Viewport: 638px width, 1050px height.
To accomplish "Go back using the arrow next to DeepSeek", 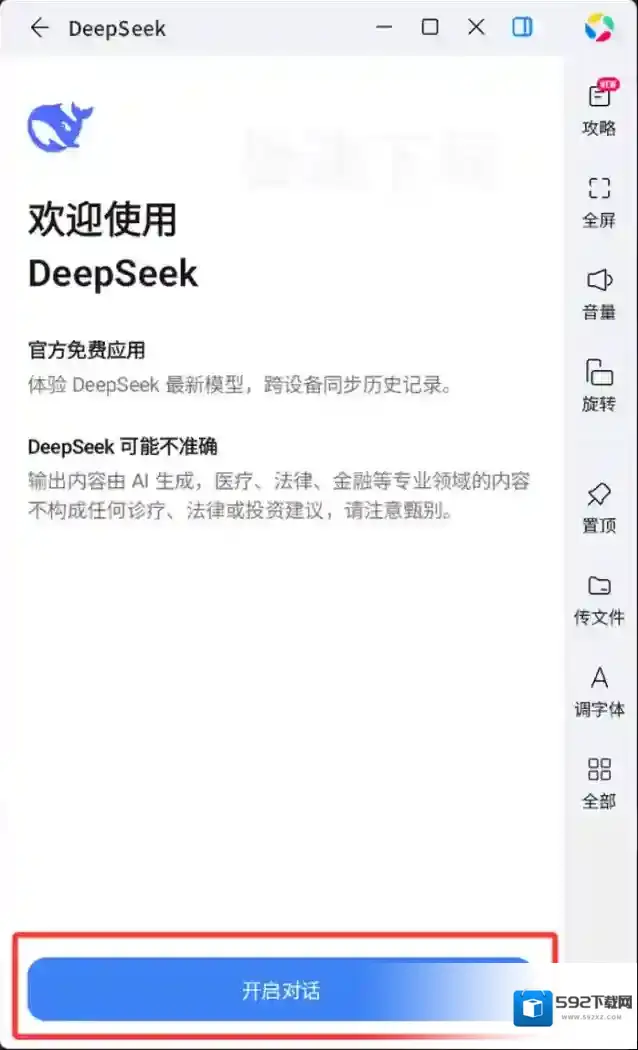I will 39,28.
